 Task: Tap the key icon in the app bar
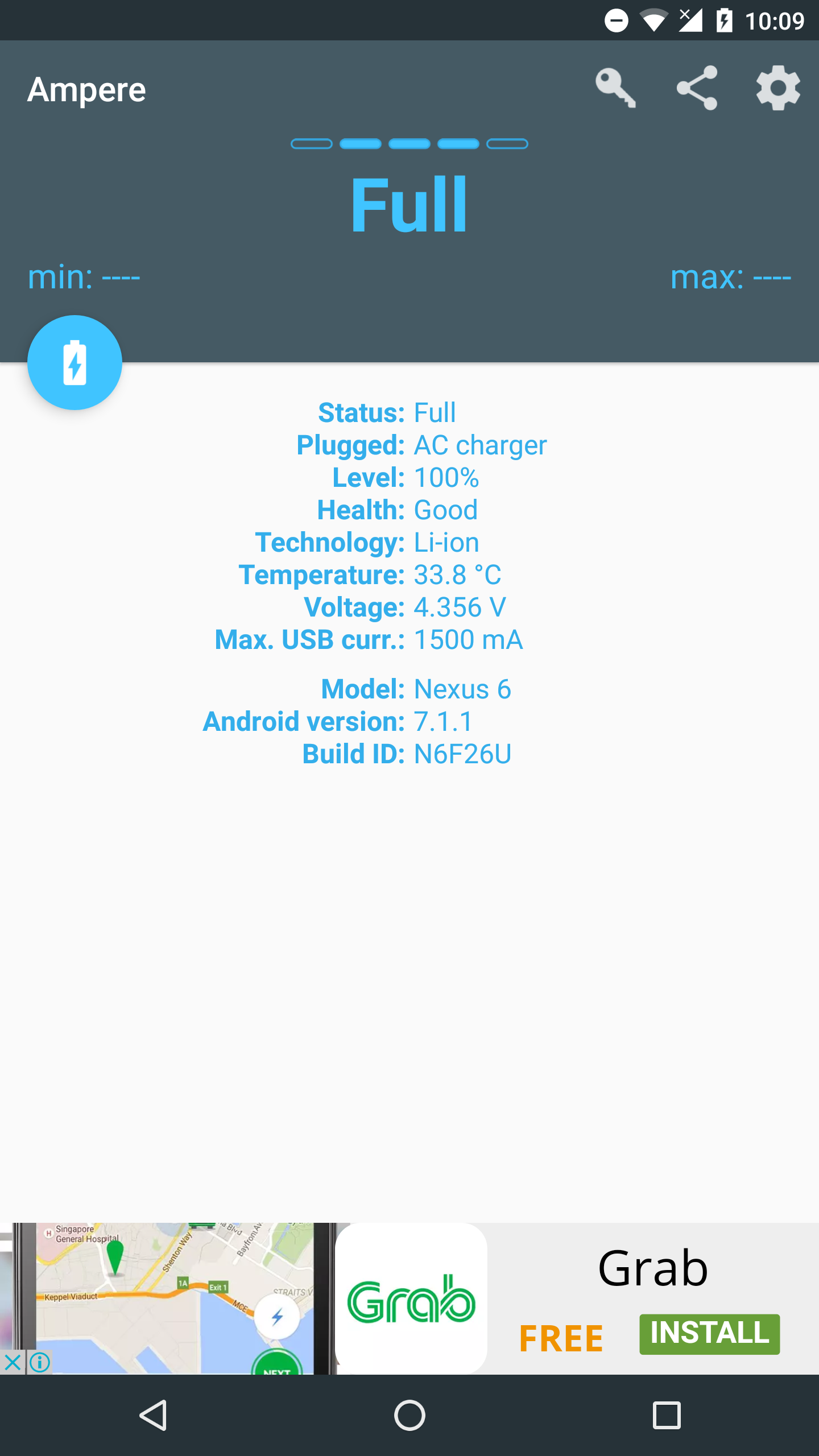click(x=615, y=89)
